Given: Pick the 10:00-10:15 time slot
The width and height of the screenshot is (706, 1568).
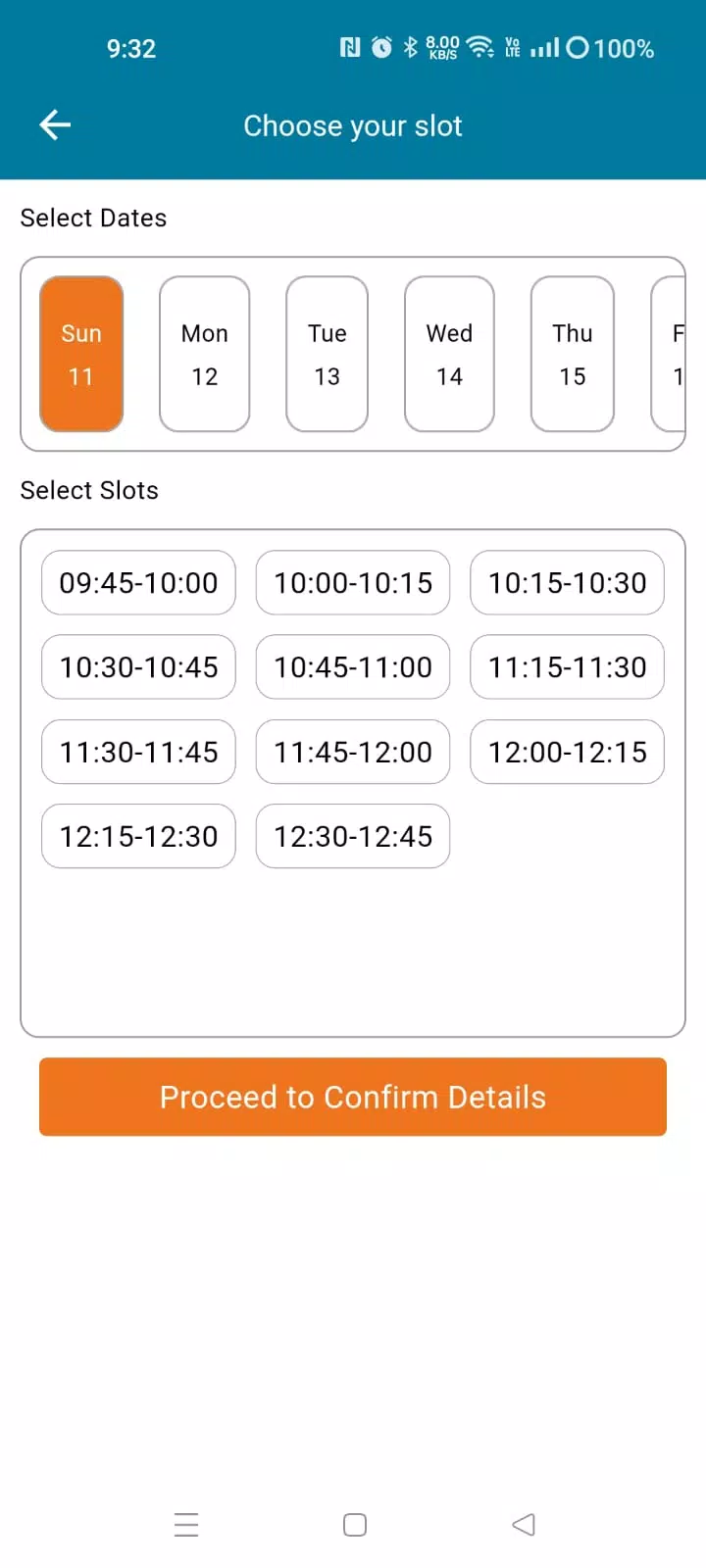Looking at the screenshot, I should tap(353, 583).
